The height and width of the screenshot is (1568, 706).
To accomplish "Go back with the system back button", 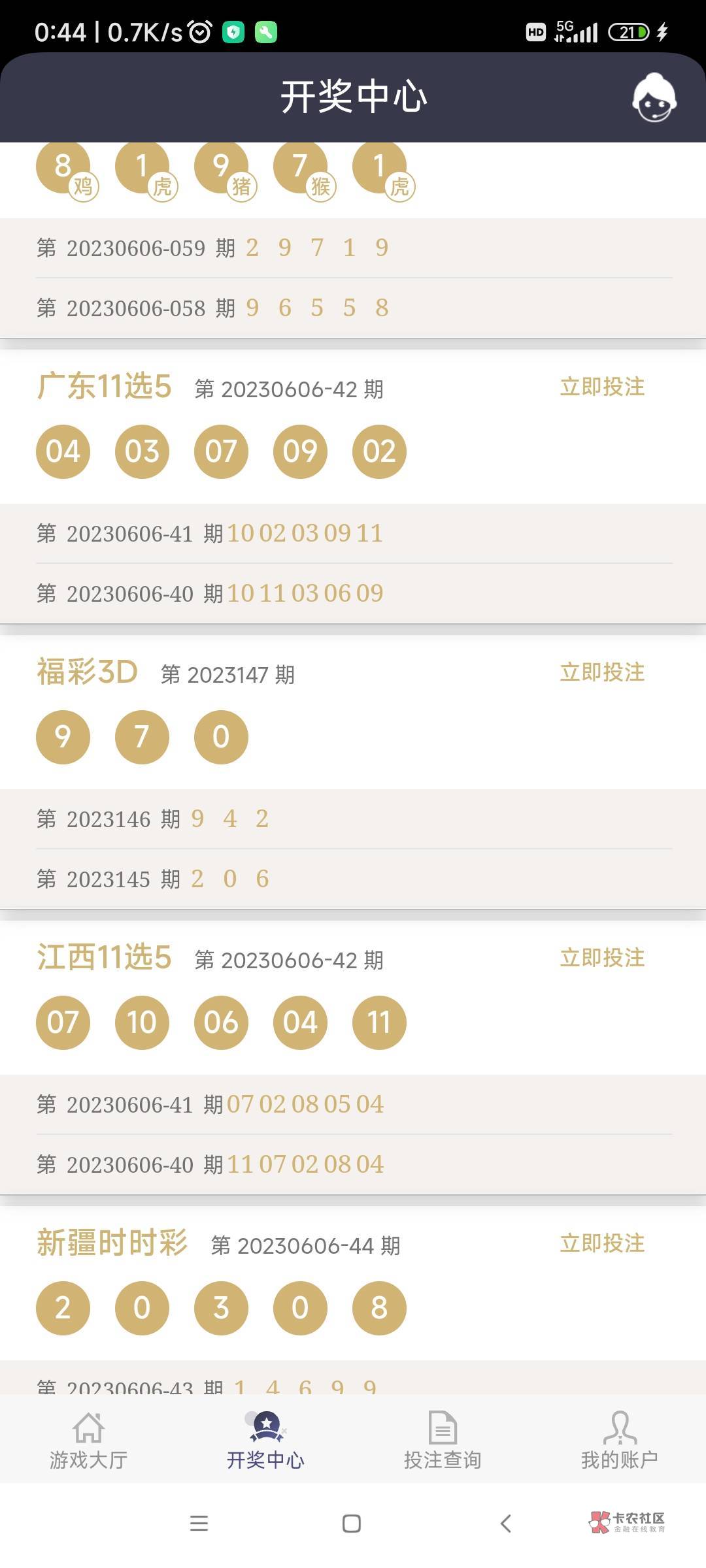I will 505,1524.
